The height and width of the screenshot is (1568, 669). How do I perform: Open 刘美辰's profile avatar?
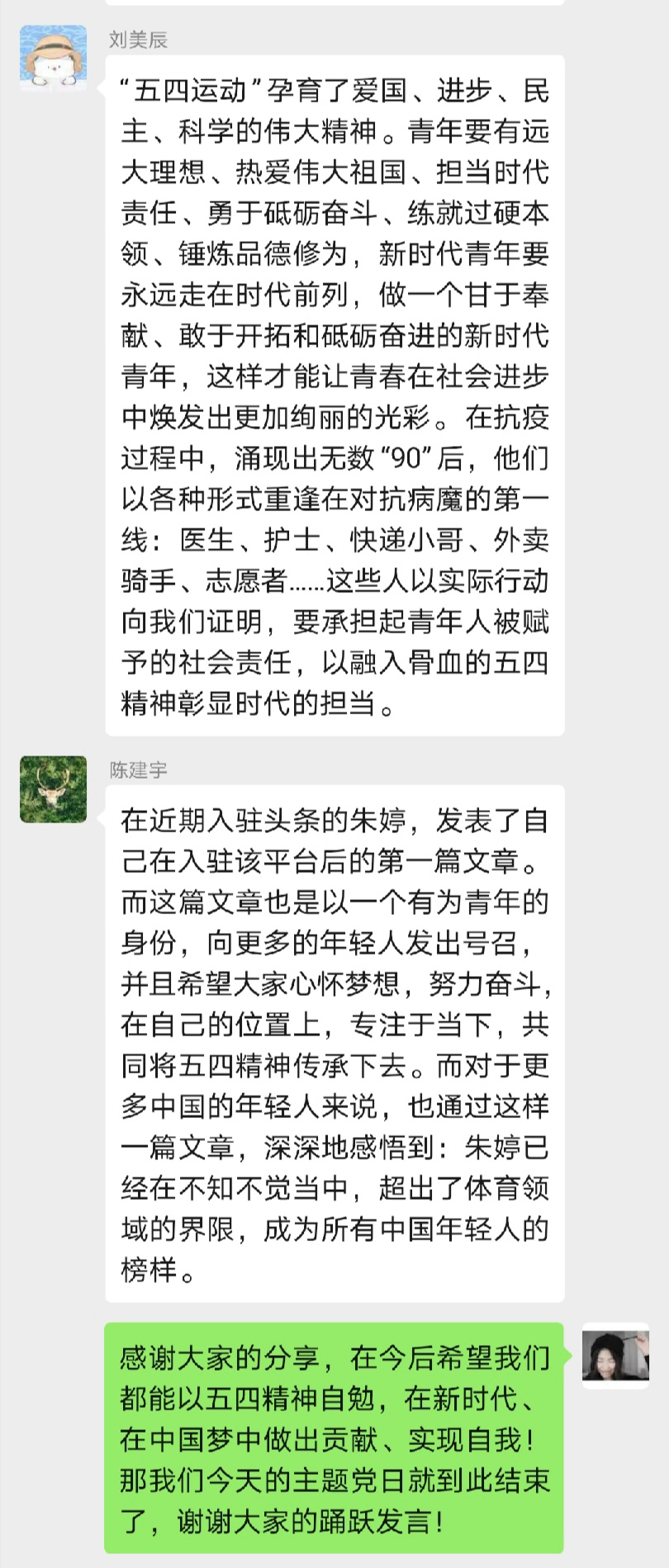tap(53, 58)
